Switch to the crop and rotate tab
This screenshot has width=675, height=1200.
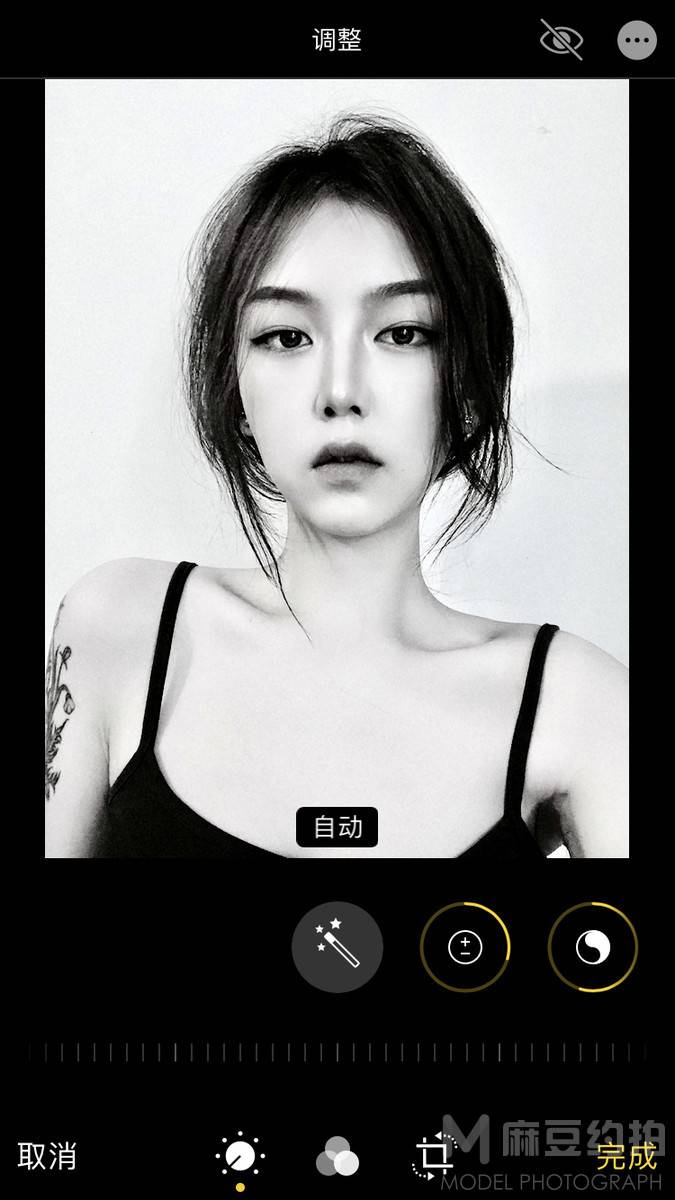click(433, 1158)
